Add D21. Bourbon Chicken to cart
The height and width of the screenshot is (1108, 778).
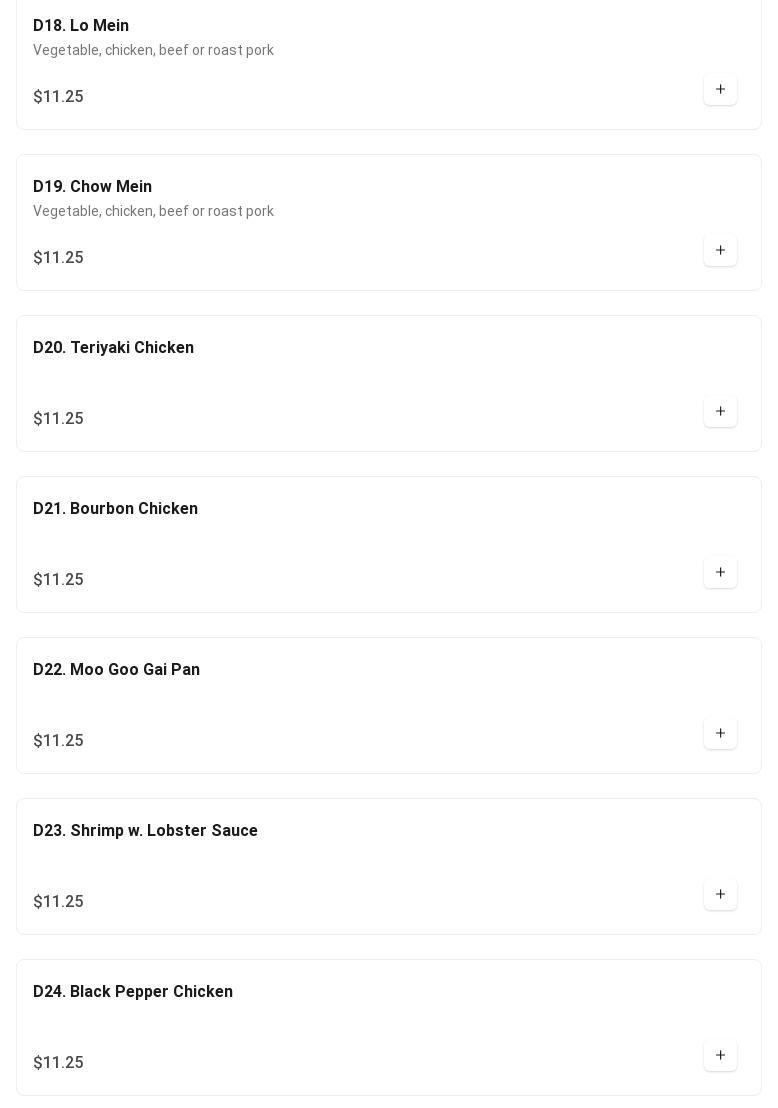coord(720,573)
